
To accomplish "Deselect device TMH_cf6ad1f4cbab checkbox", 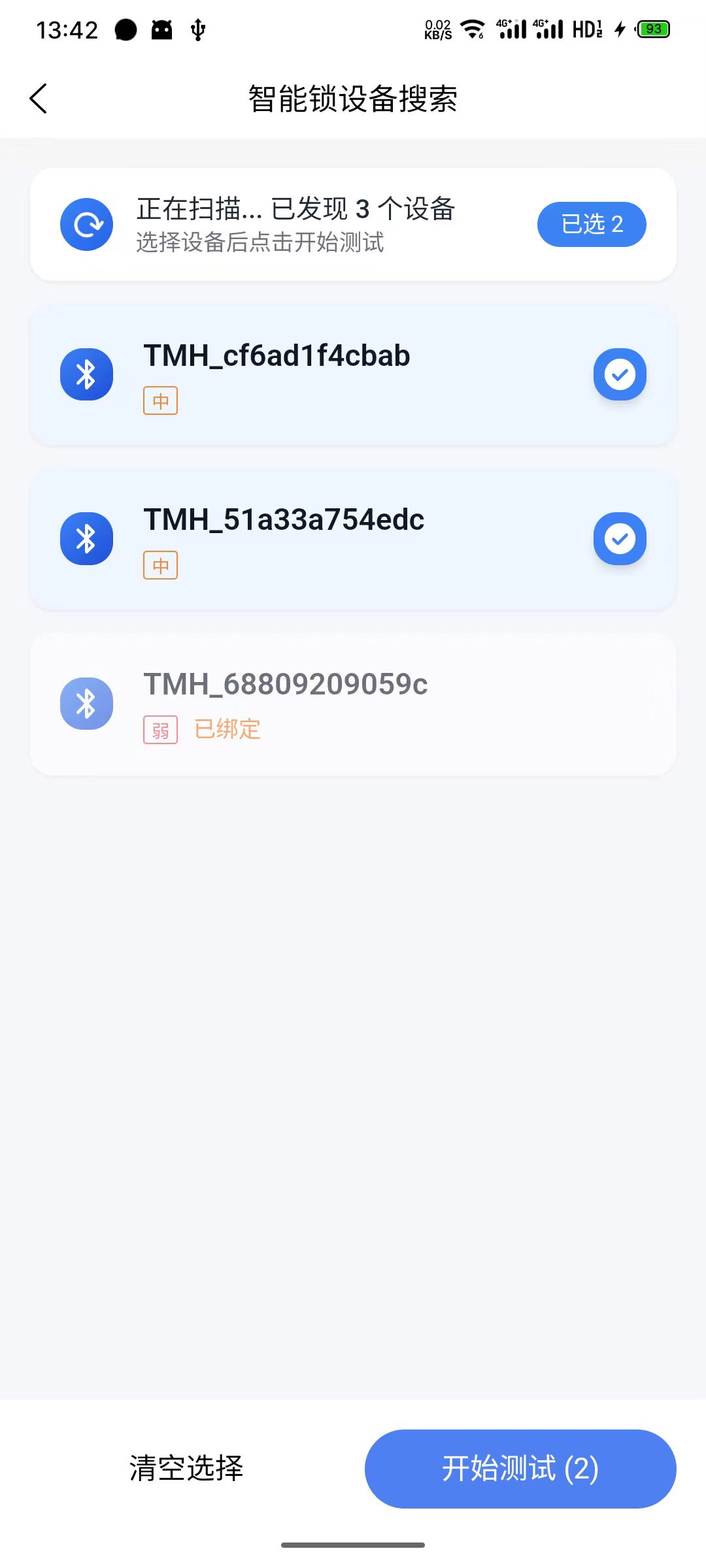I will coord(619,374).
